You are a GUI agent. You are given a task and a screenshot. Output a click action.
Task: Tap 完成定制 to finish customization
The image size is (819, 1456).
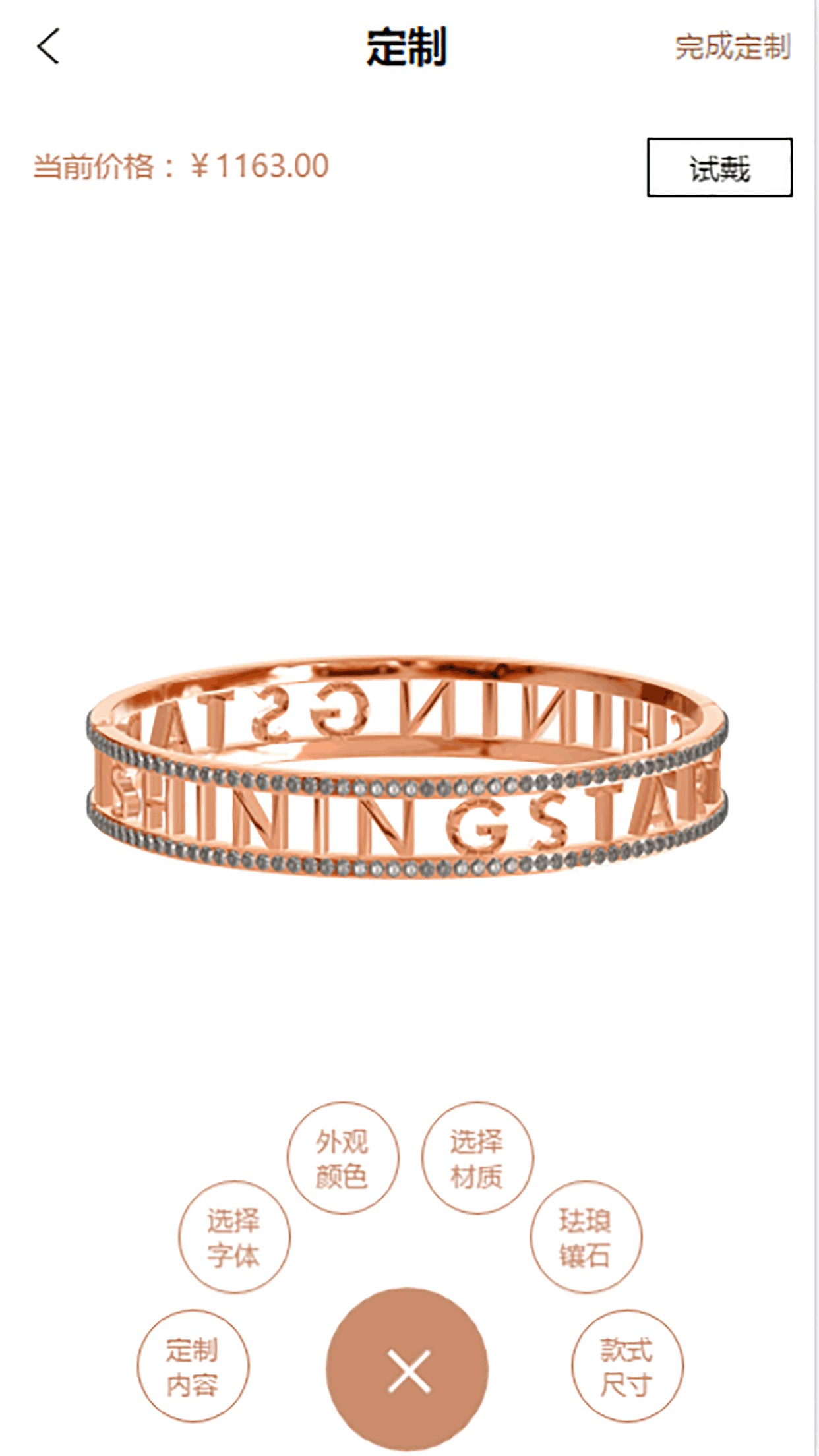click(732, 47)
